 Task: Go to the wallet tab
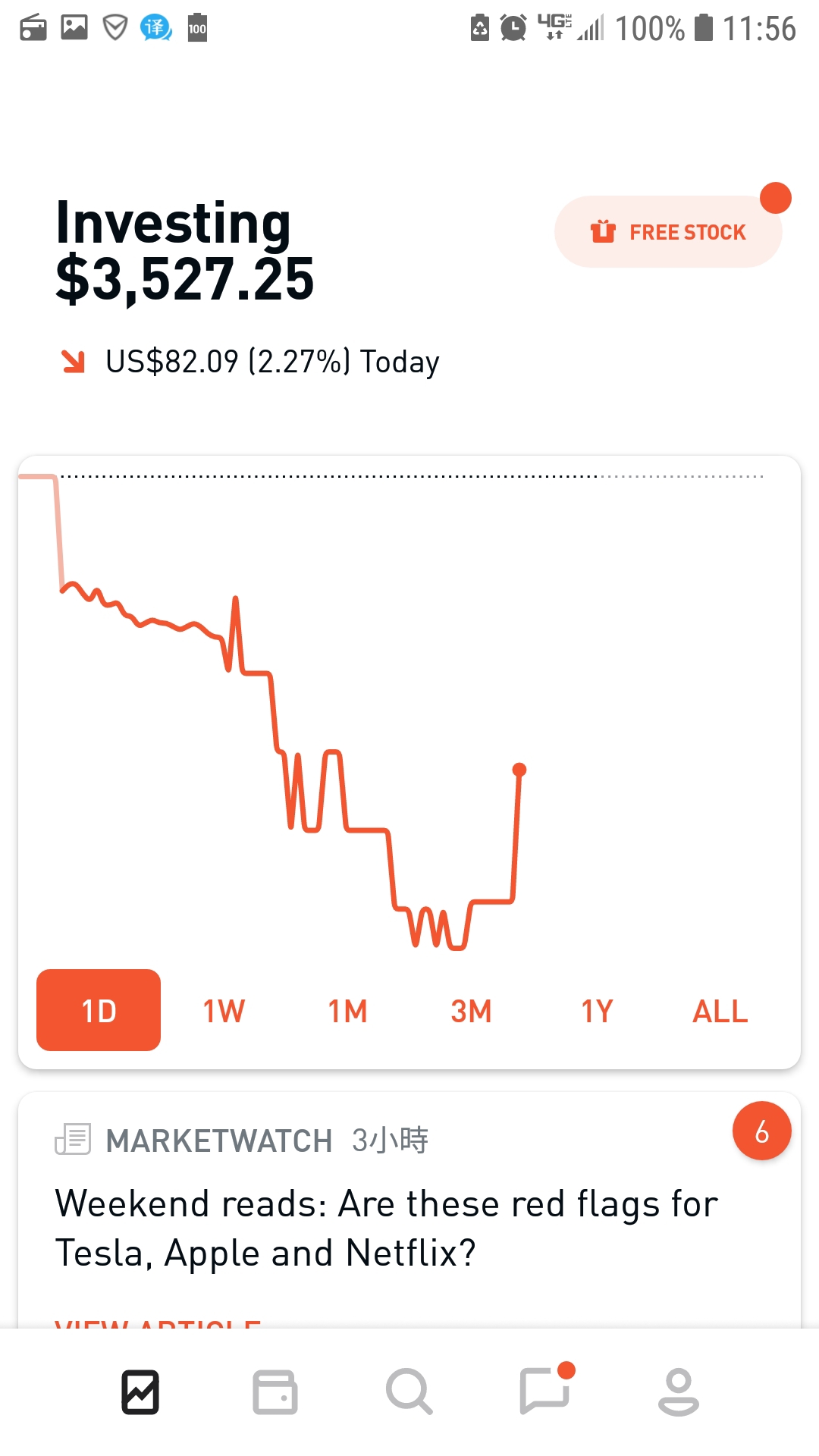(x=275, y=1392)
